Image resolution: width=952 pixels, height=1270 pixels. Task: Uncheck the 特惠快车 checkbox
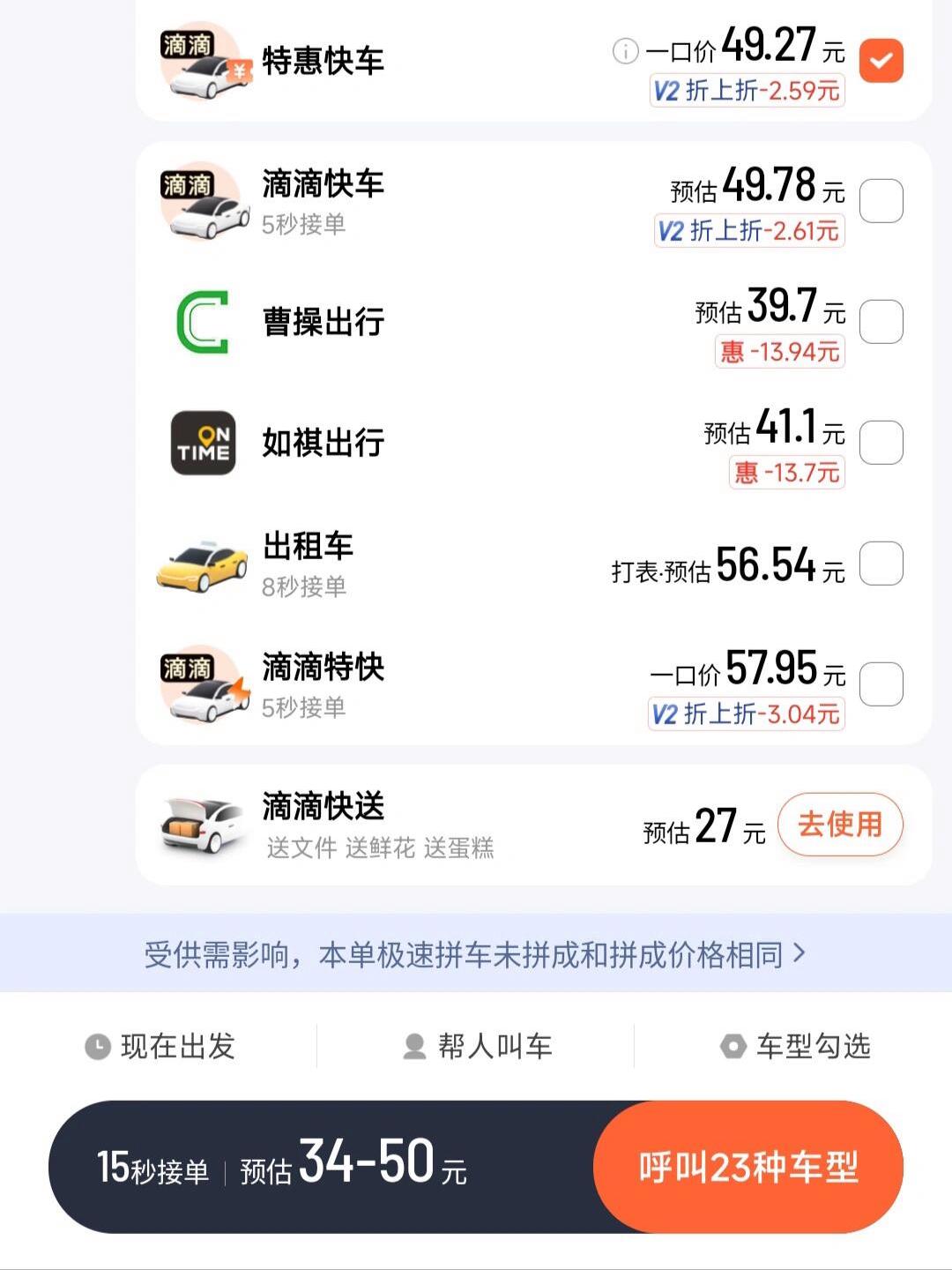pyautogui.click(x=881, y=61)
